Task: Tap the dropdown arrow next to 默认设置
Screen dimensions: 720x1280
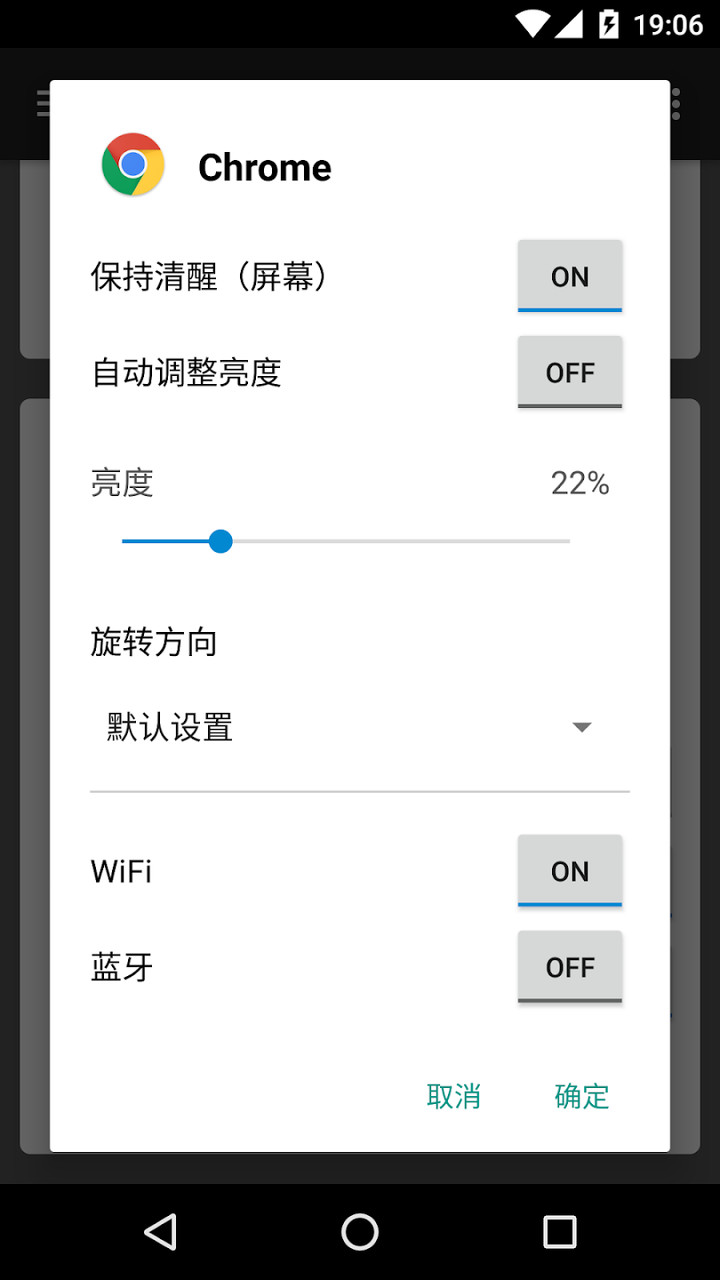Action: click(581, 727)
